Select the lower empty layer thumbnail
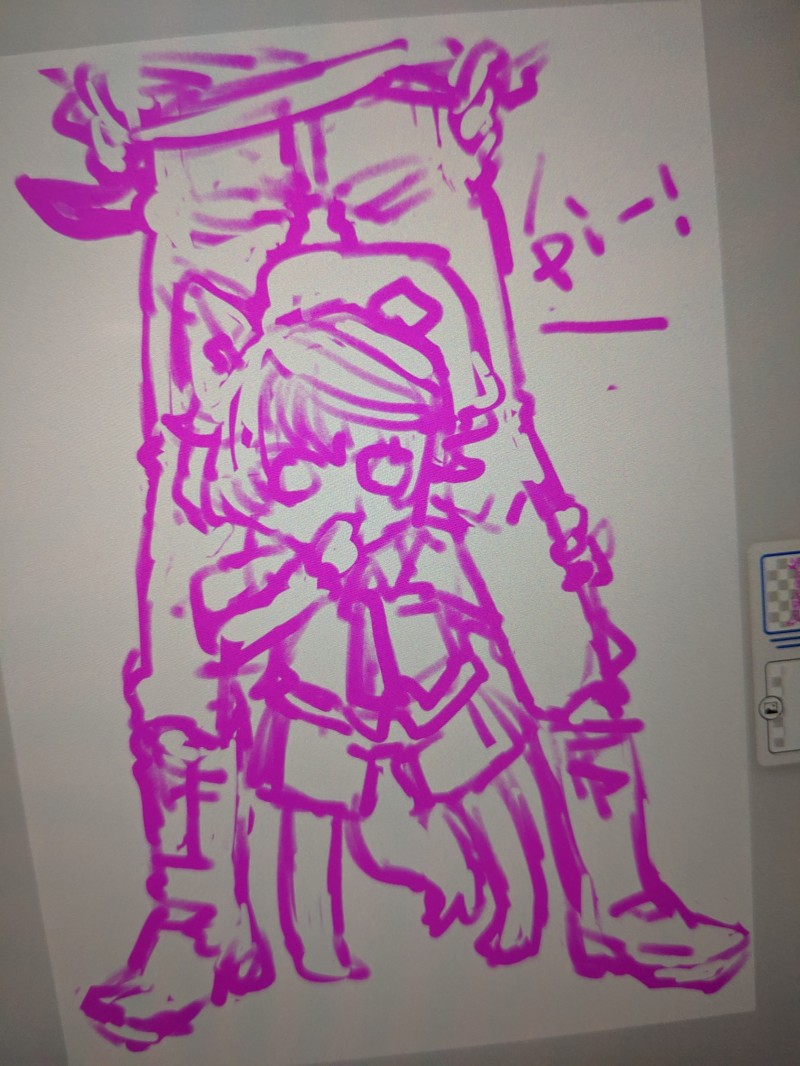This screenshot has width=800, height=1066. click(x=787, y=705)
